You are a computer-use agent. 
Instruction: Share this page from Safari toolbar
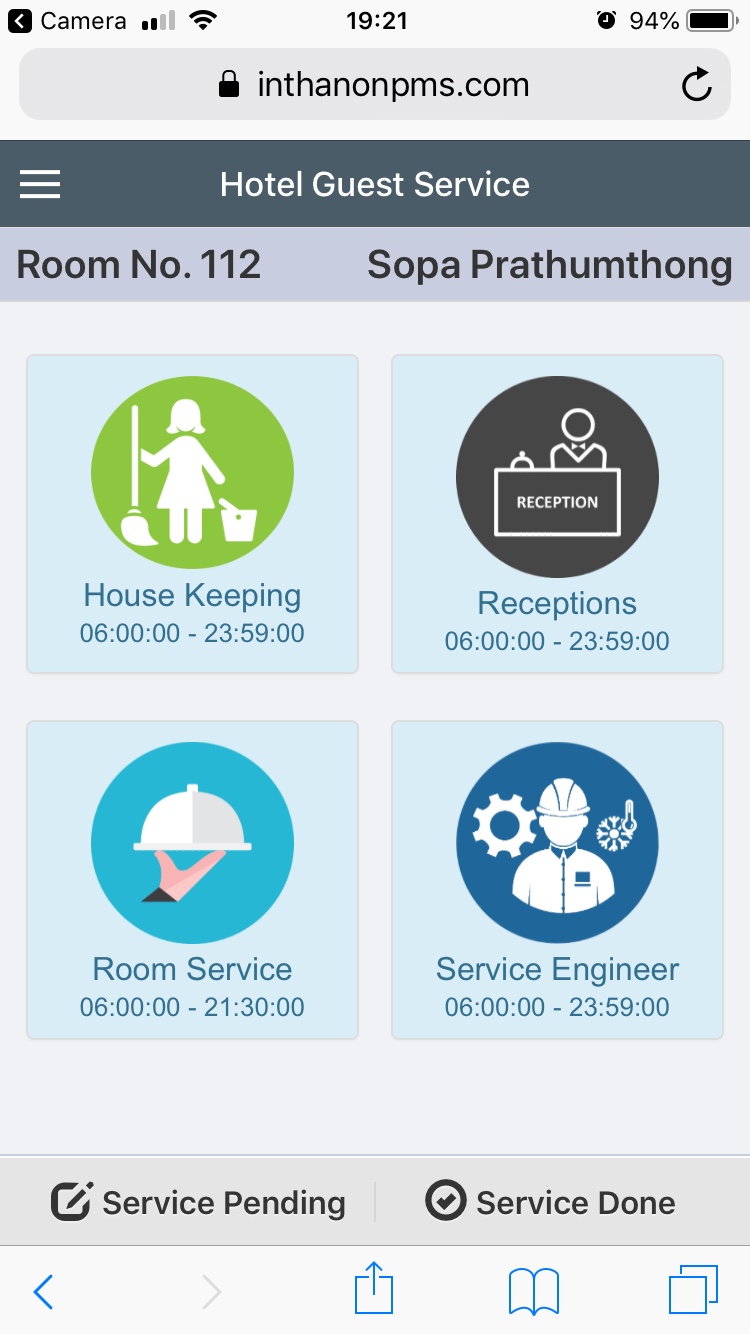pos(374,1290)
